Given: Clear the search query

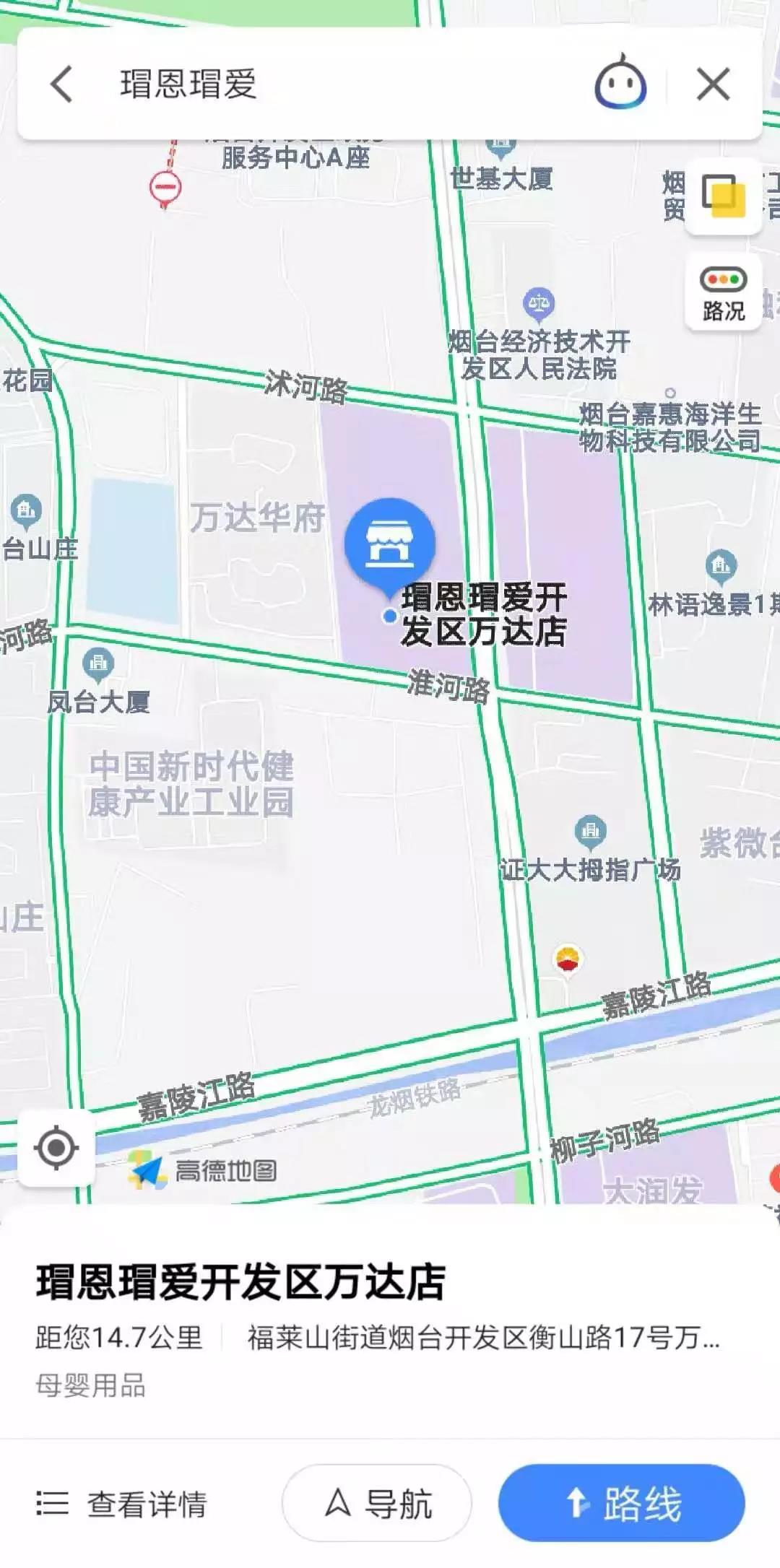Looking at the screenshot, I should [x=713, y=84].
